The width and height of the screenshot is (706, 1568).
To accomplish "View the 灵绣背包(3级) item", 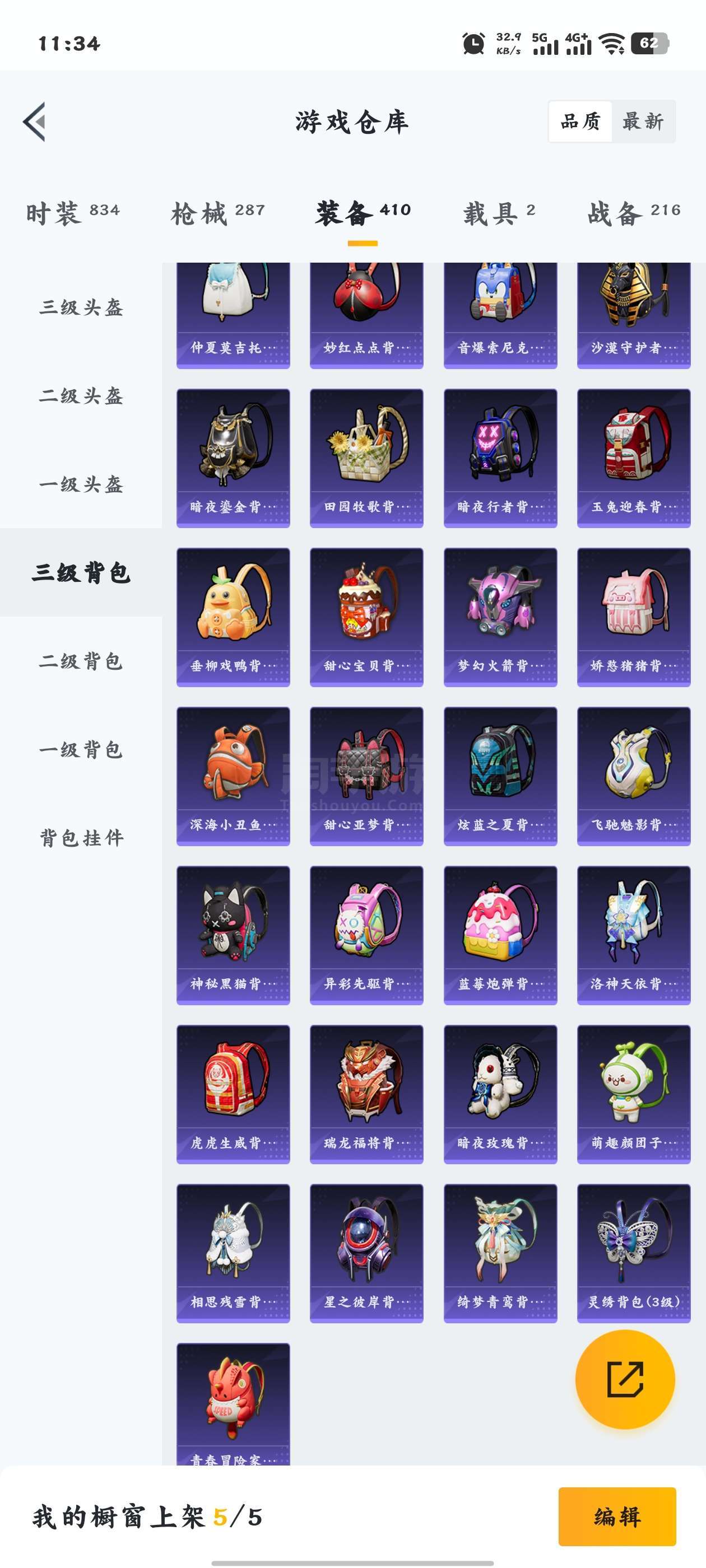I will 634,1253.
